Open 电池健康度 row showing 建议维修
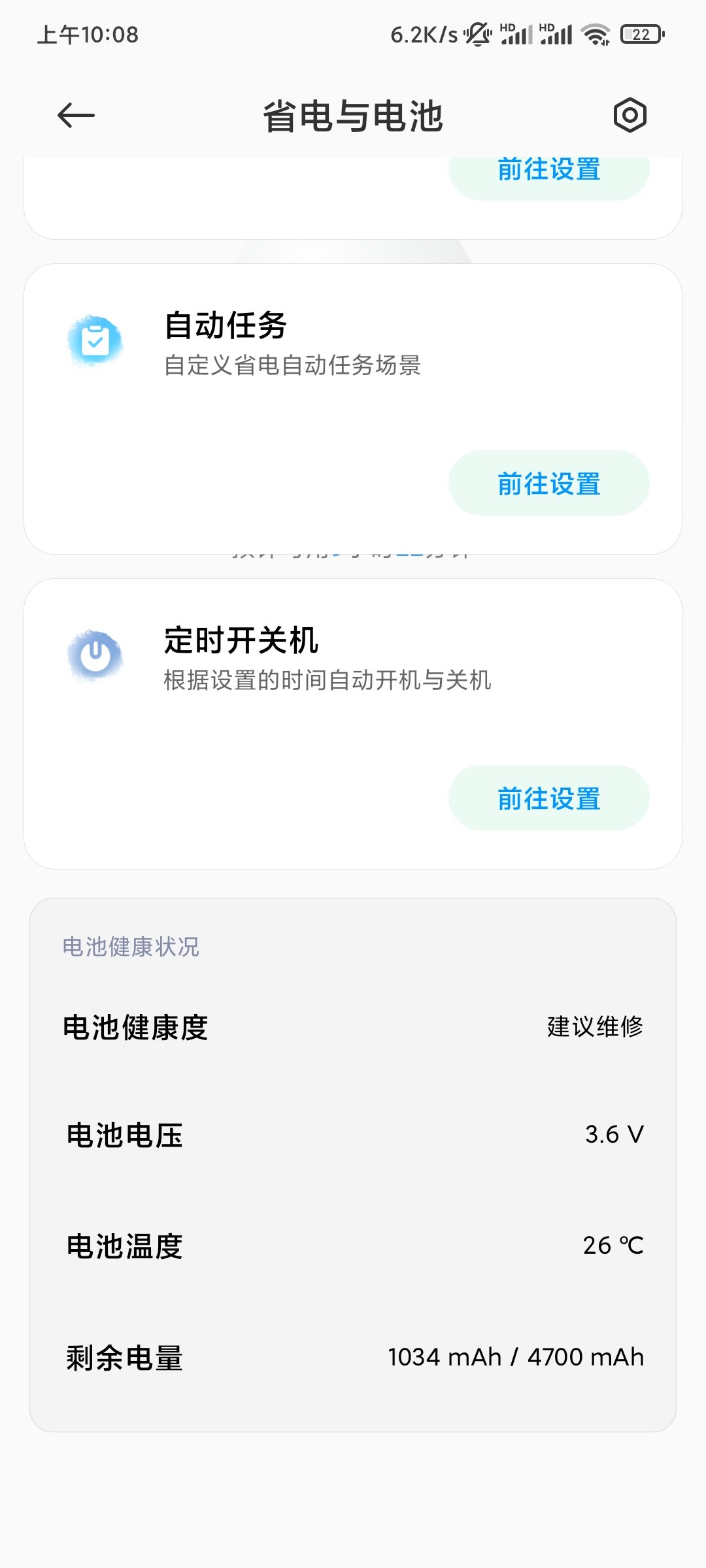 pyautogui.click(x=353, y=1027)
